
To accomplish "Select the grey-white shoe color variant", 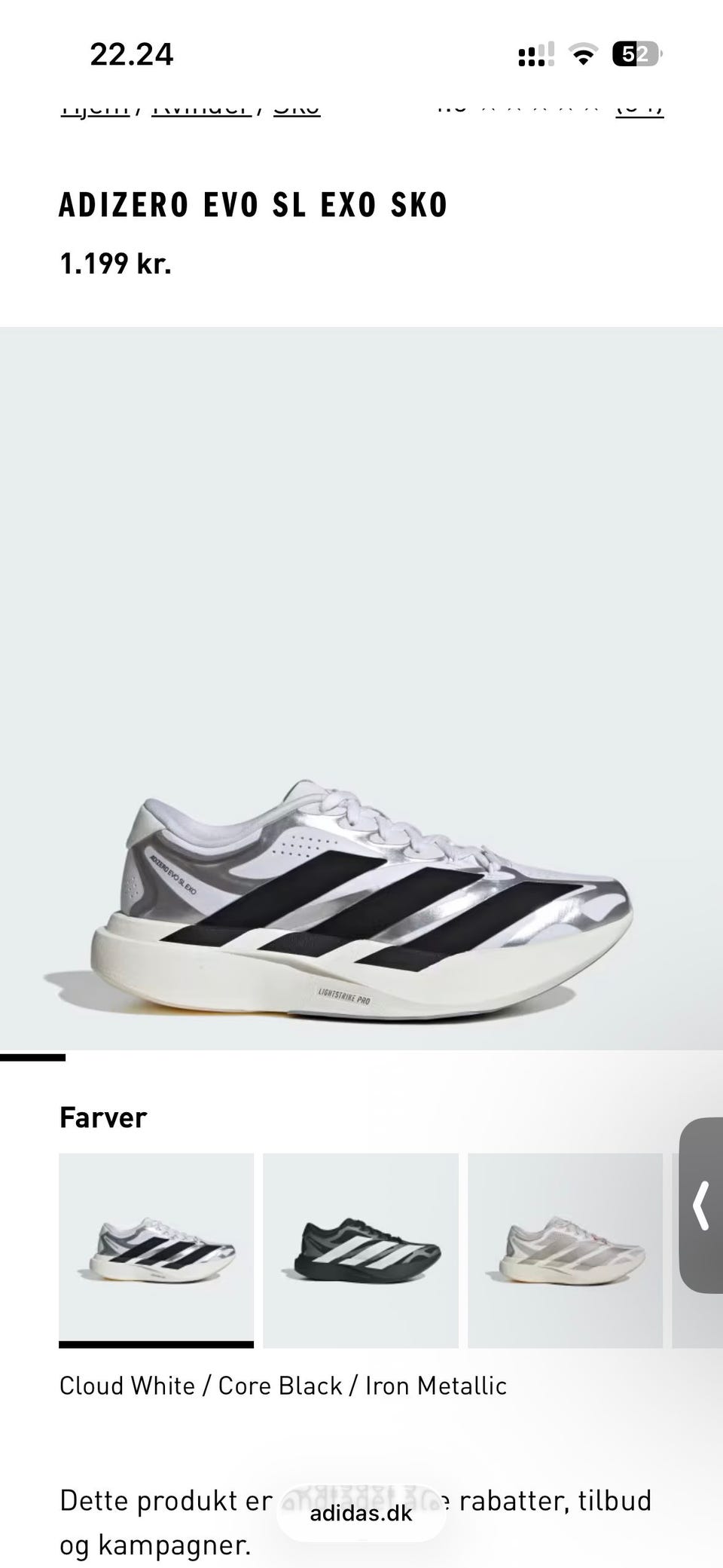I will (x=566, y=1250).
